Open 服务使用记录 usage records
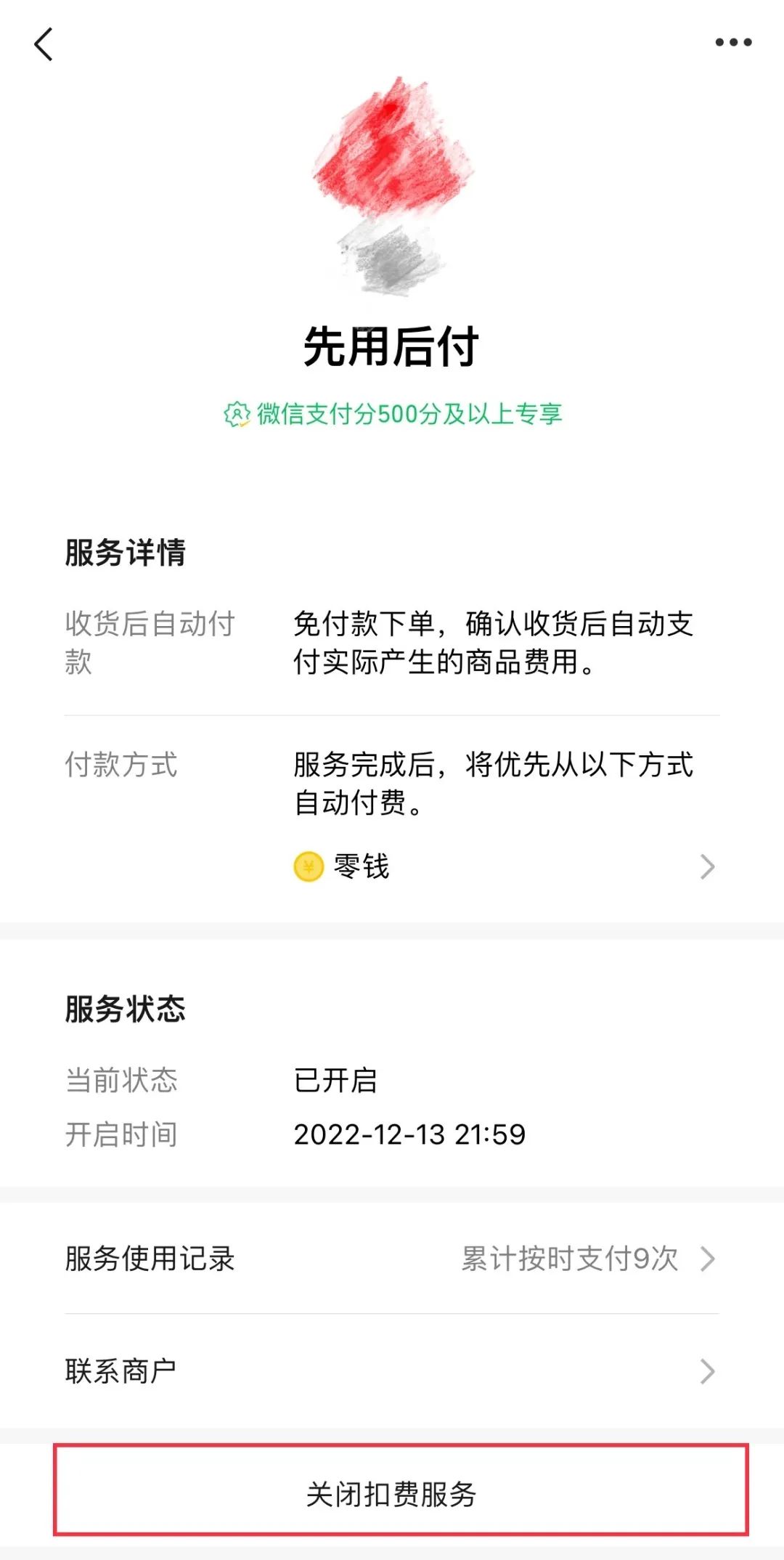This screenshot has width=784, height=1560. tap(392, 1259)
